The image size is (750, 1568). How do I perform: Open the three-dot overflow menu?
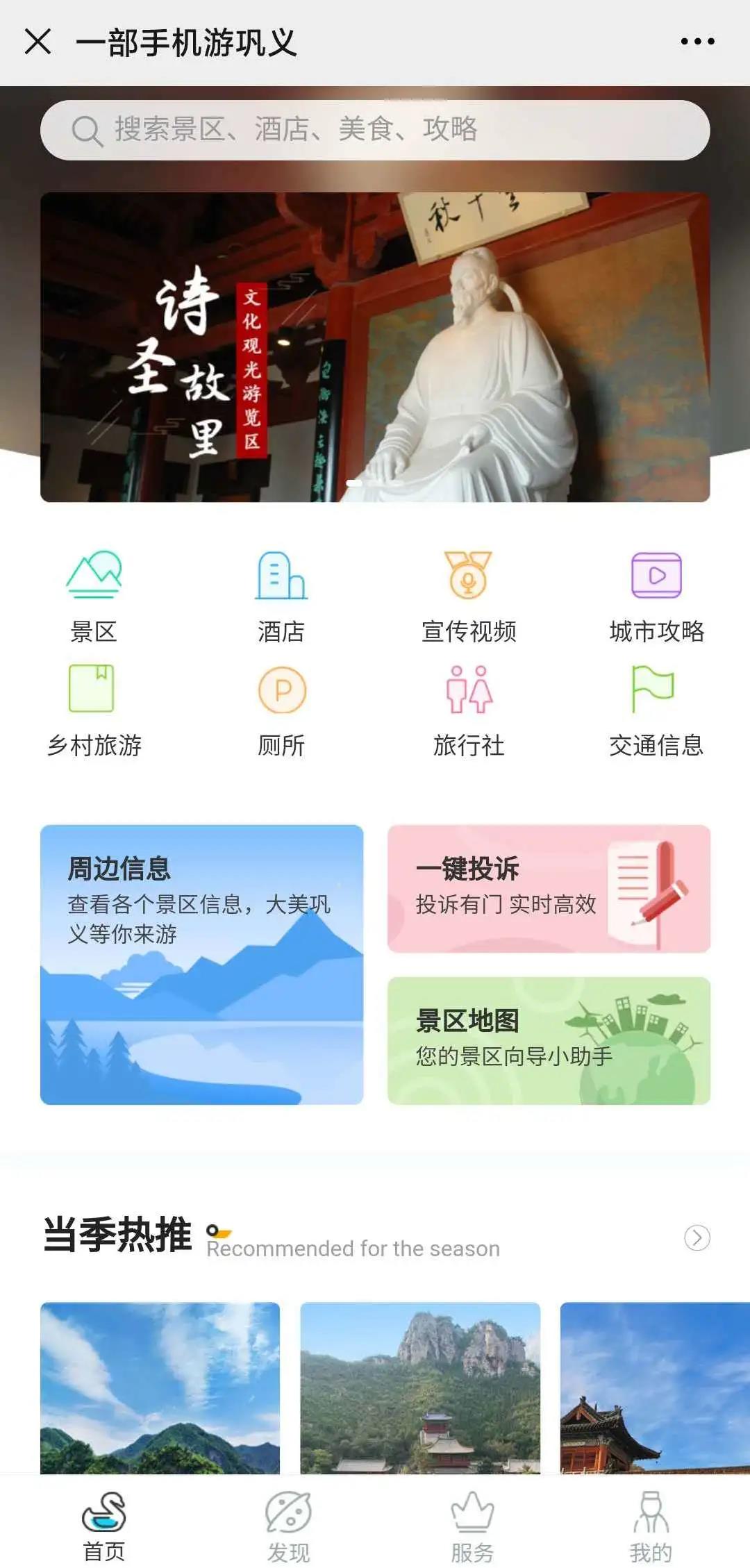click(697, 42)
